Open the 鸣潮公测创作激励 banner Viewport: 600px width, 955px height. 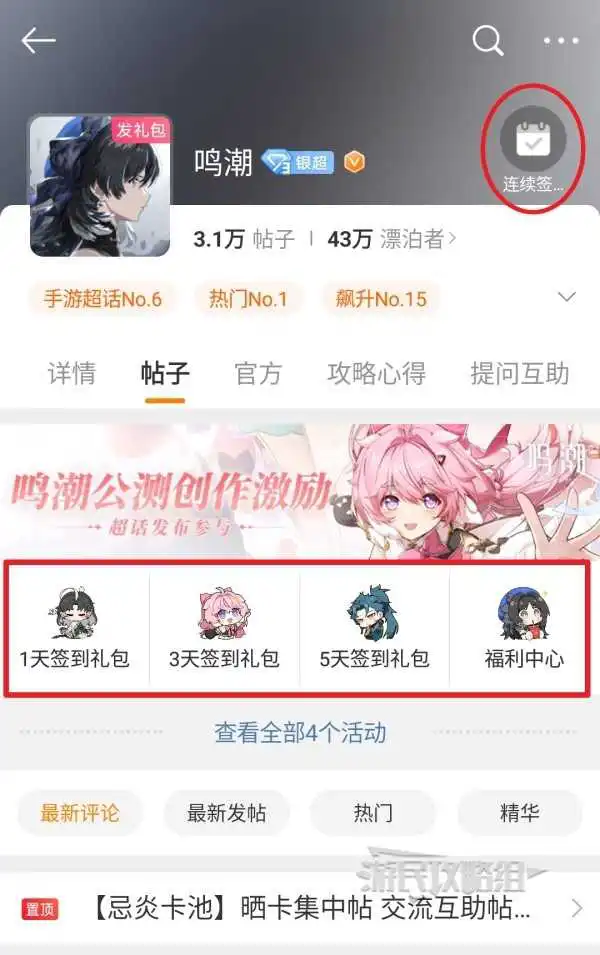coord(300,490)
